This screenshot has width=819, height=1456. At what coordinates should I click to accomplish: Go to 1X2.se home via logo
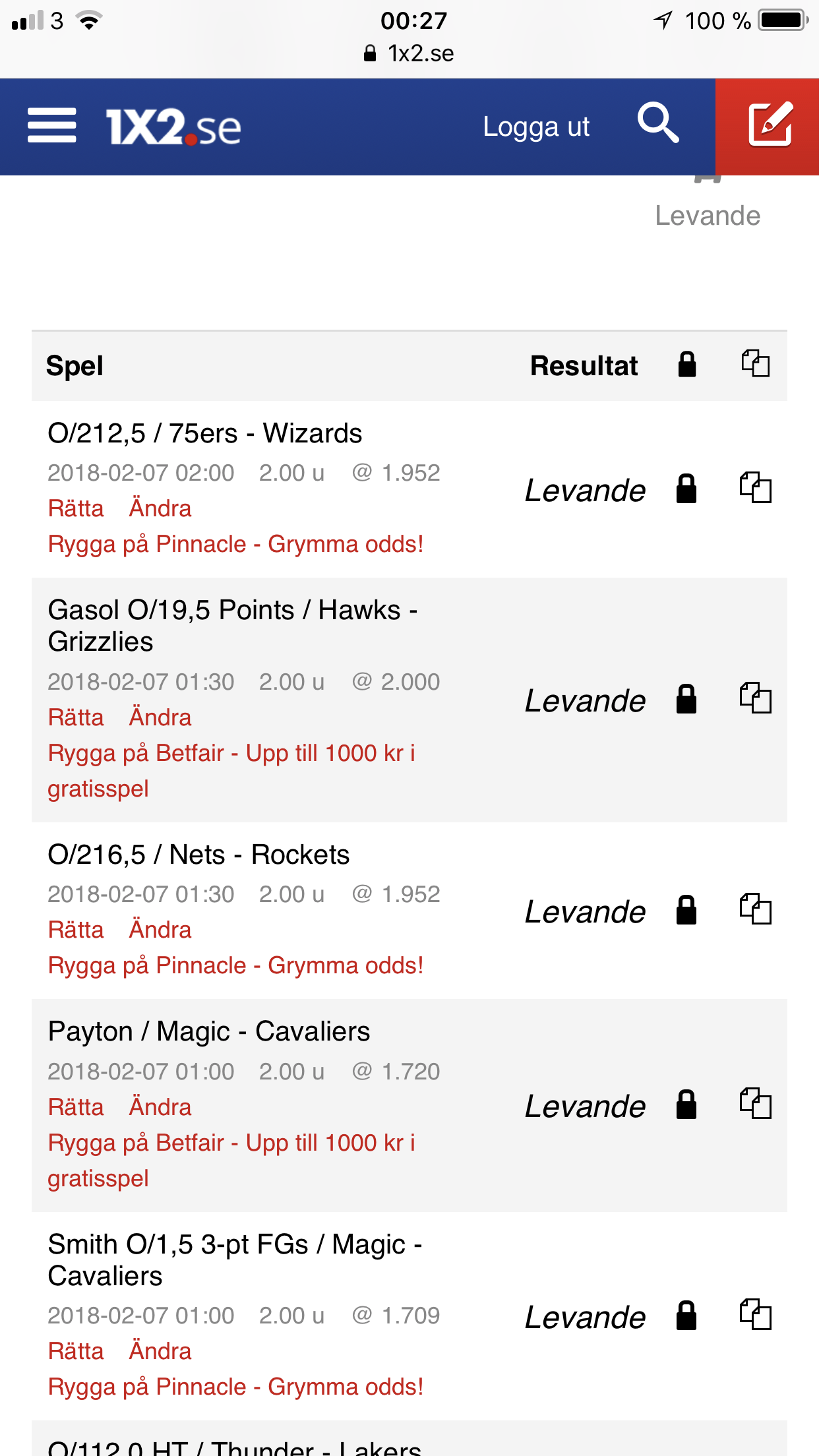point(173,127)
